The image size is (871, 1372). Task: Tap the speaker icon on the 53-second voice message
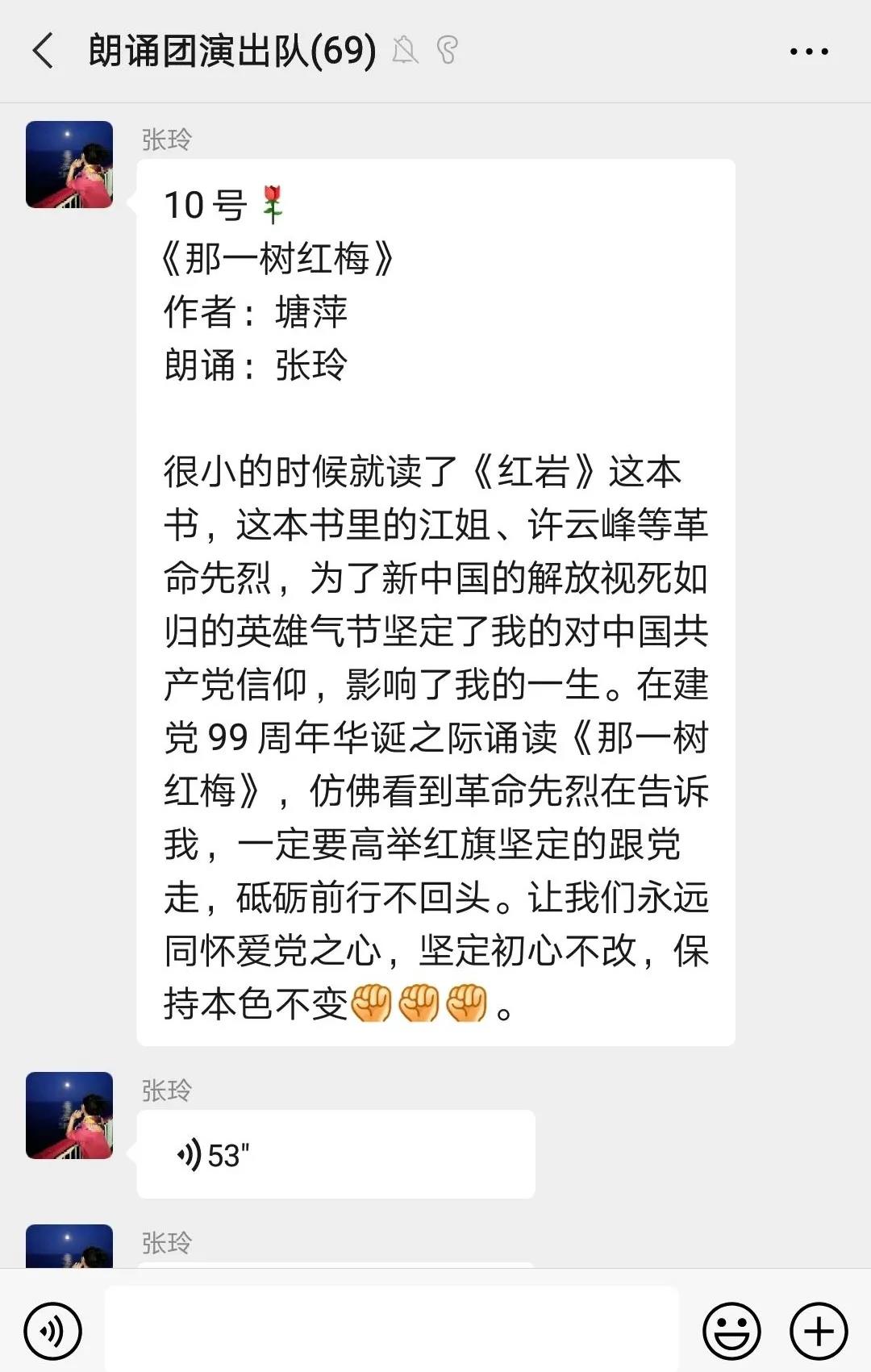click(190, 1153)
